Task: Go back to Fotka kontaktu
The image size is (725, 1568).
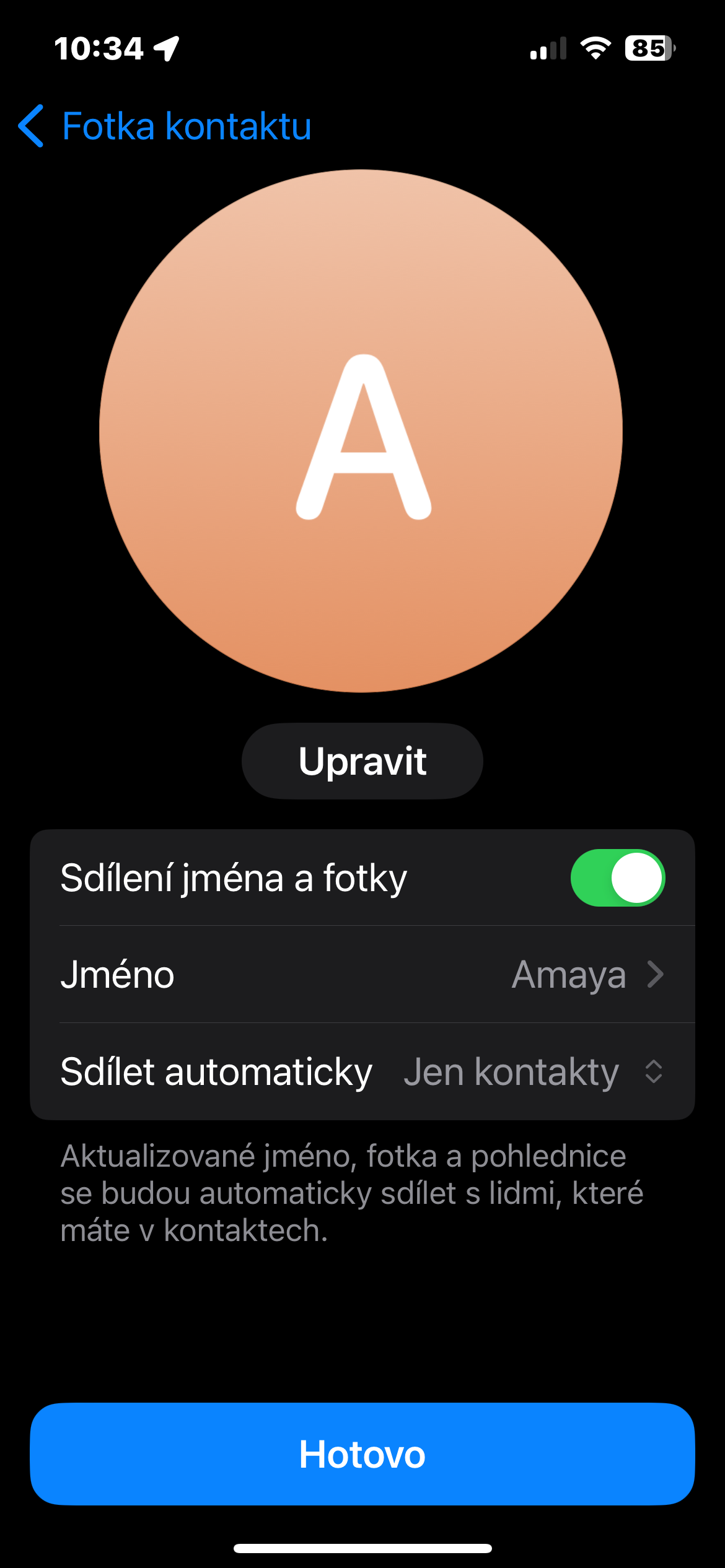Action: (164, 126)
